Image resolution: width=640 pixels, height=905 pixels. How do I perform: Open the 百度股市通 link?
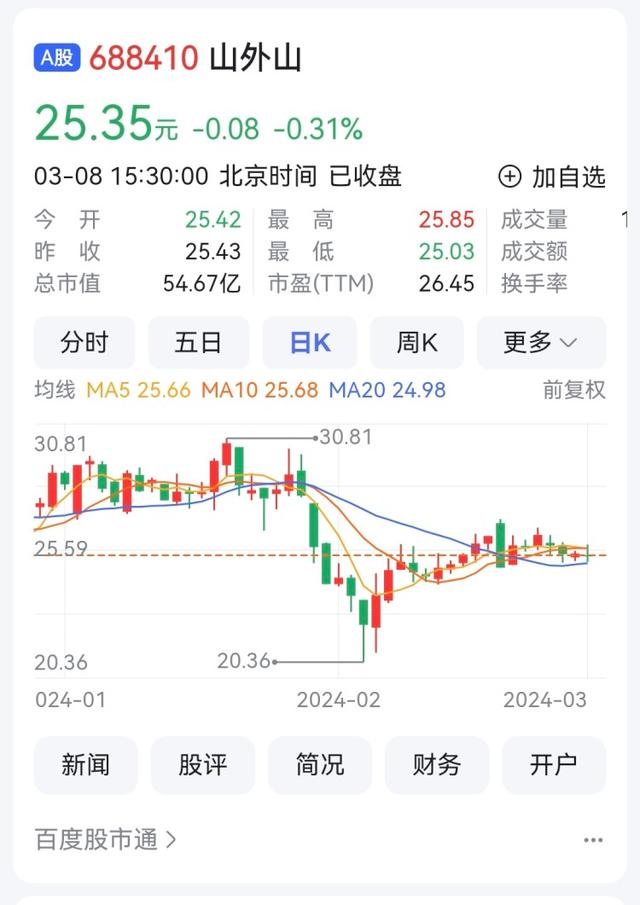tap(106, 840)
